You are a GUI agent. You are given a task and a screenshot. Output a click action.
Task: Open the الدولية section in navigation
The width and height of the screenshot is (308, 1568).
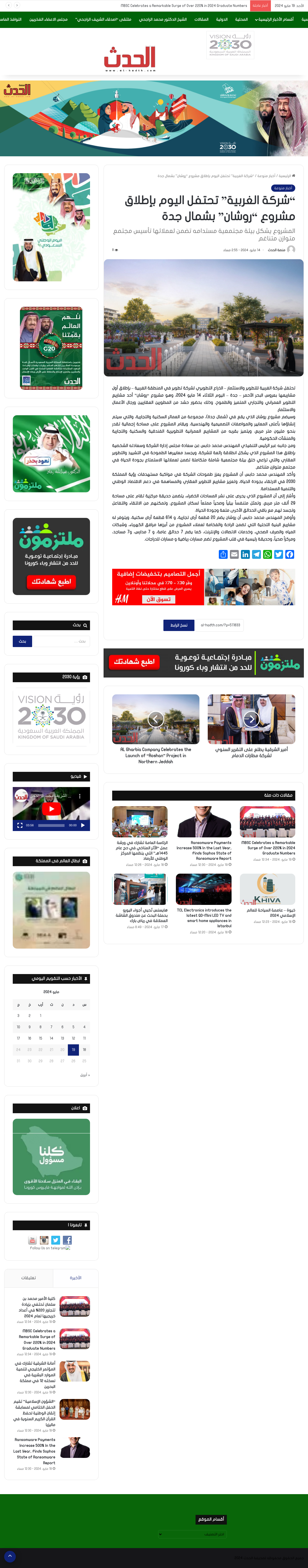(x=222, y=19)
